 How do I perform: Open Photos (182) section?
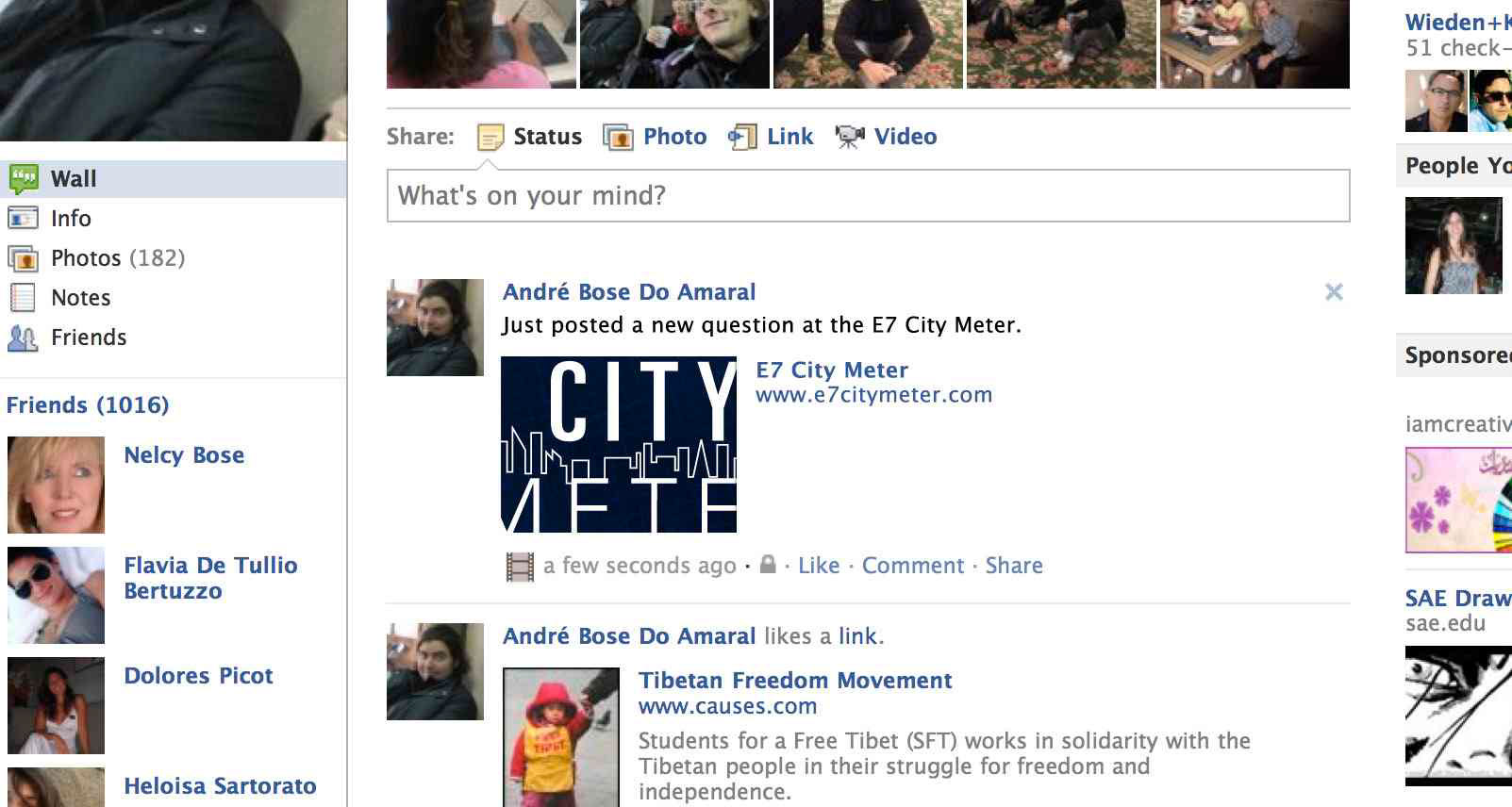tap(117, 258)
